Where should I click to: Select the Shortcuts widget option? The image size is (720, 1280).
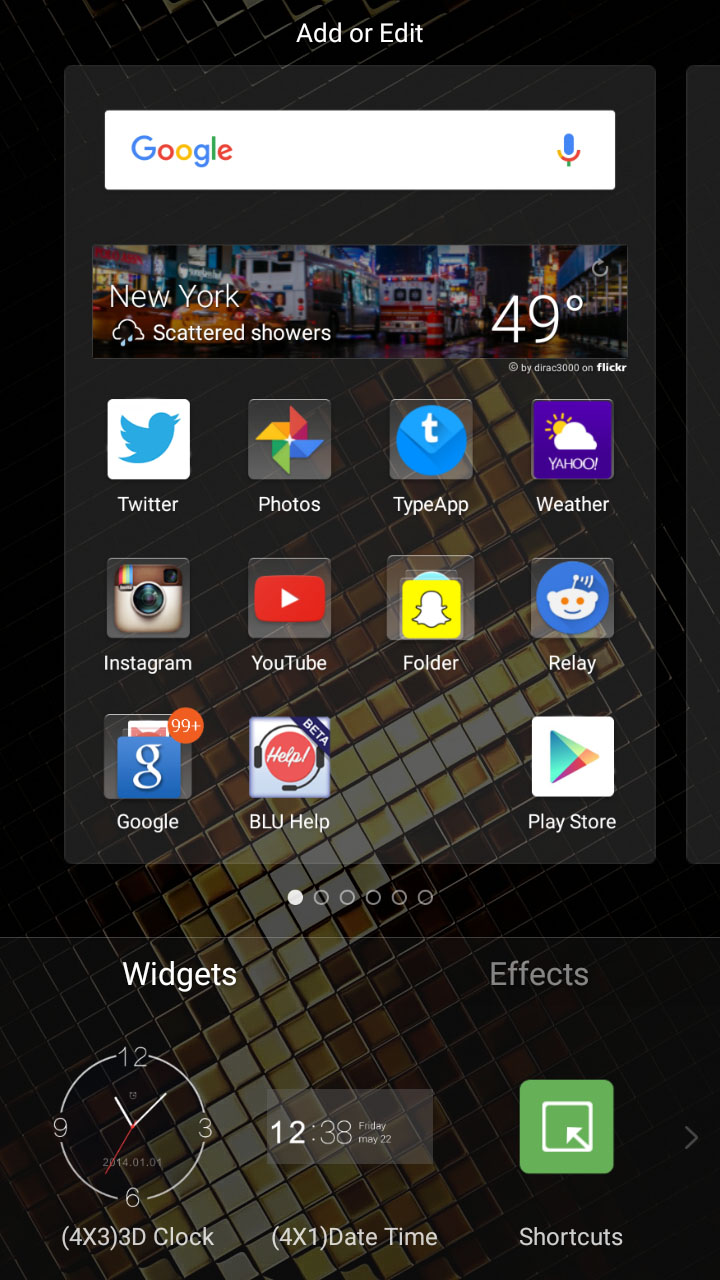pyautogui.click(x=567, y=1127)
